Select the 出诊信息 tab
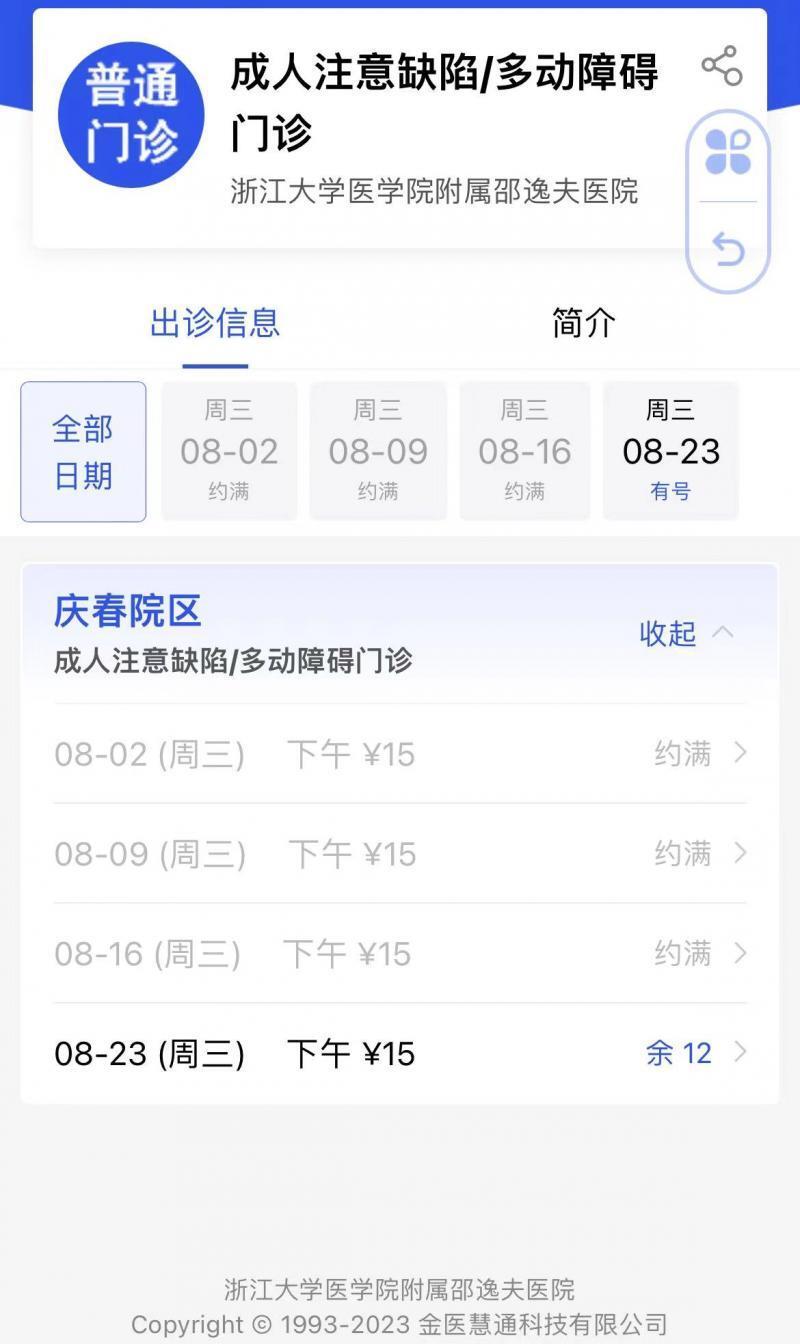 (215, 323)
